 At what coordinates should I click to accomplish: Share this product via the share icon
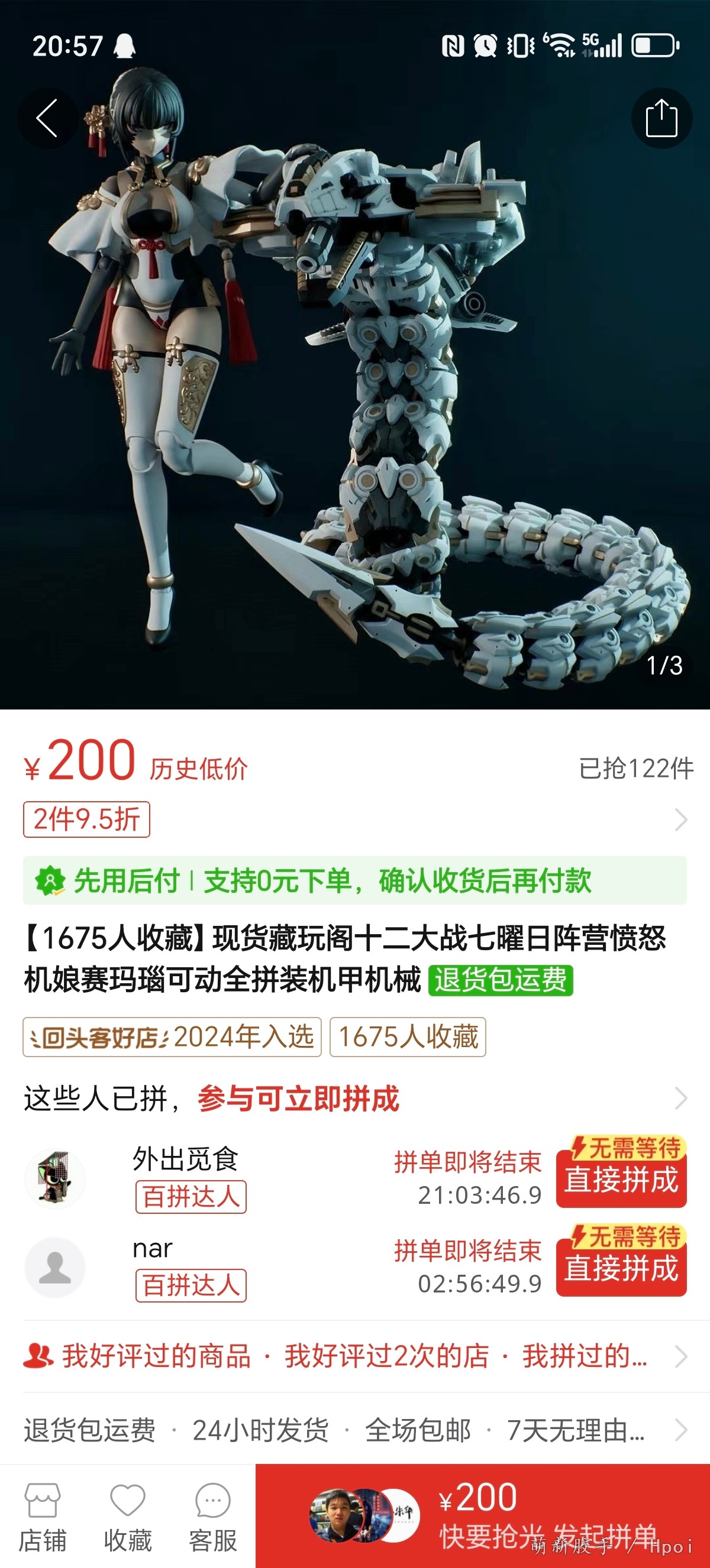[x=661, y=118]
